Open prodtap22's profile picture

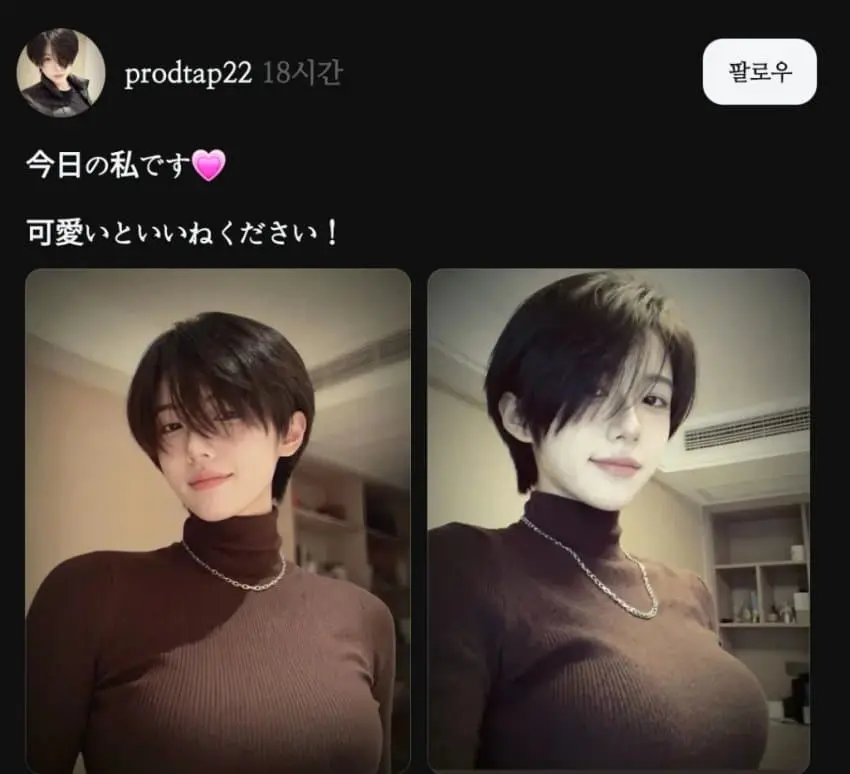tap(61, 72)
